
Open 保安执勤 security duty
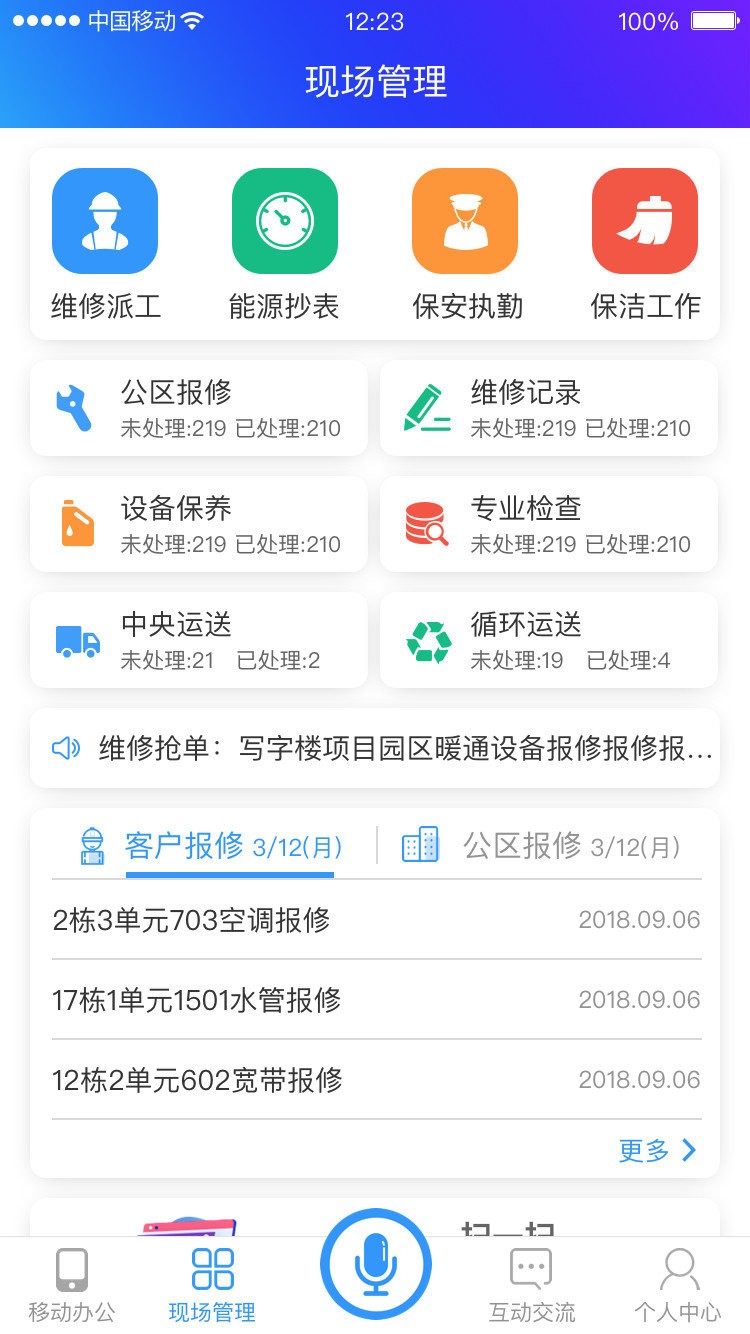[465, 220]
